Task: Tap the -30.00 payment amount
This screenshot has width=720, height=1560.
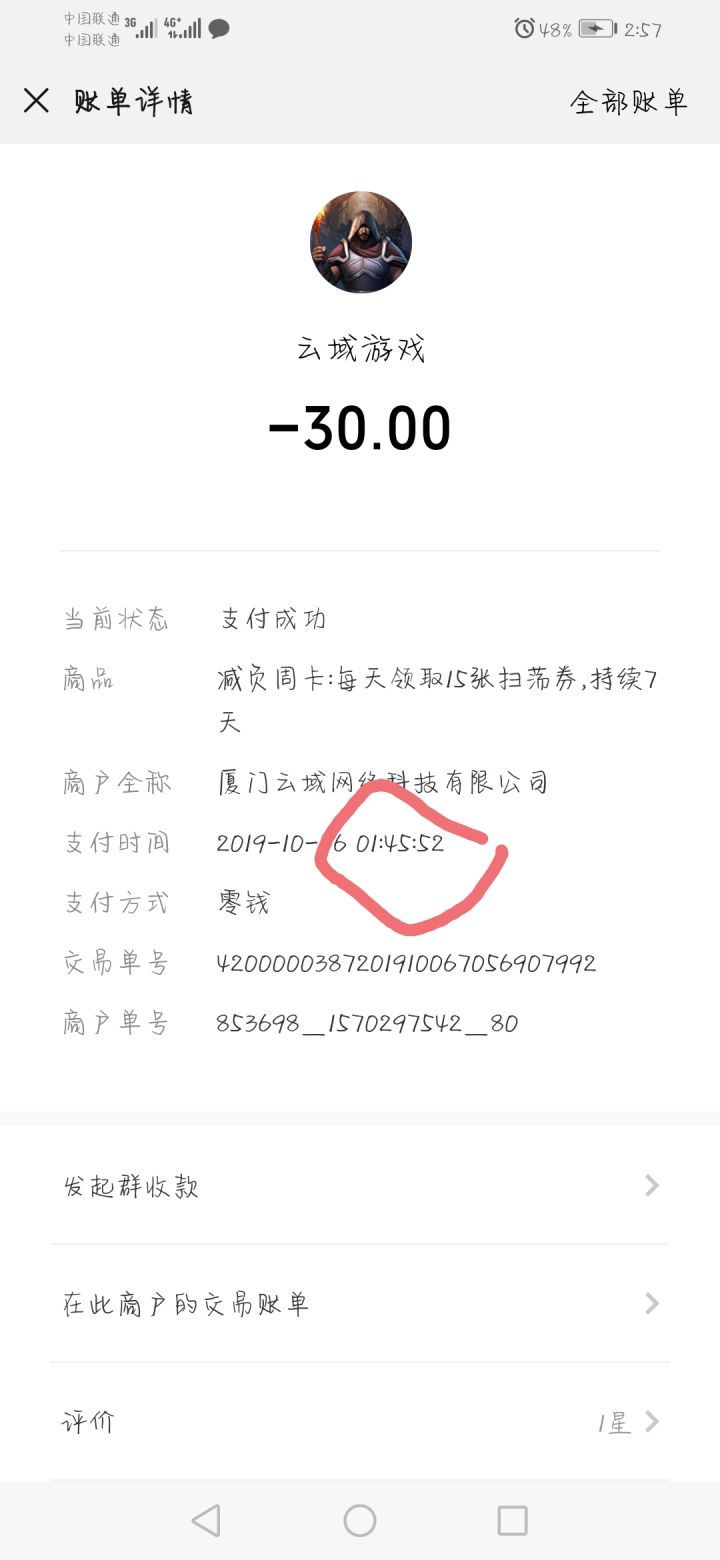Action: coord(360,426)
